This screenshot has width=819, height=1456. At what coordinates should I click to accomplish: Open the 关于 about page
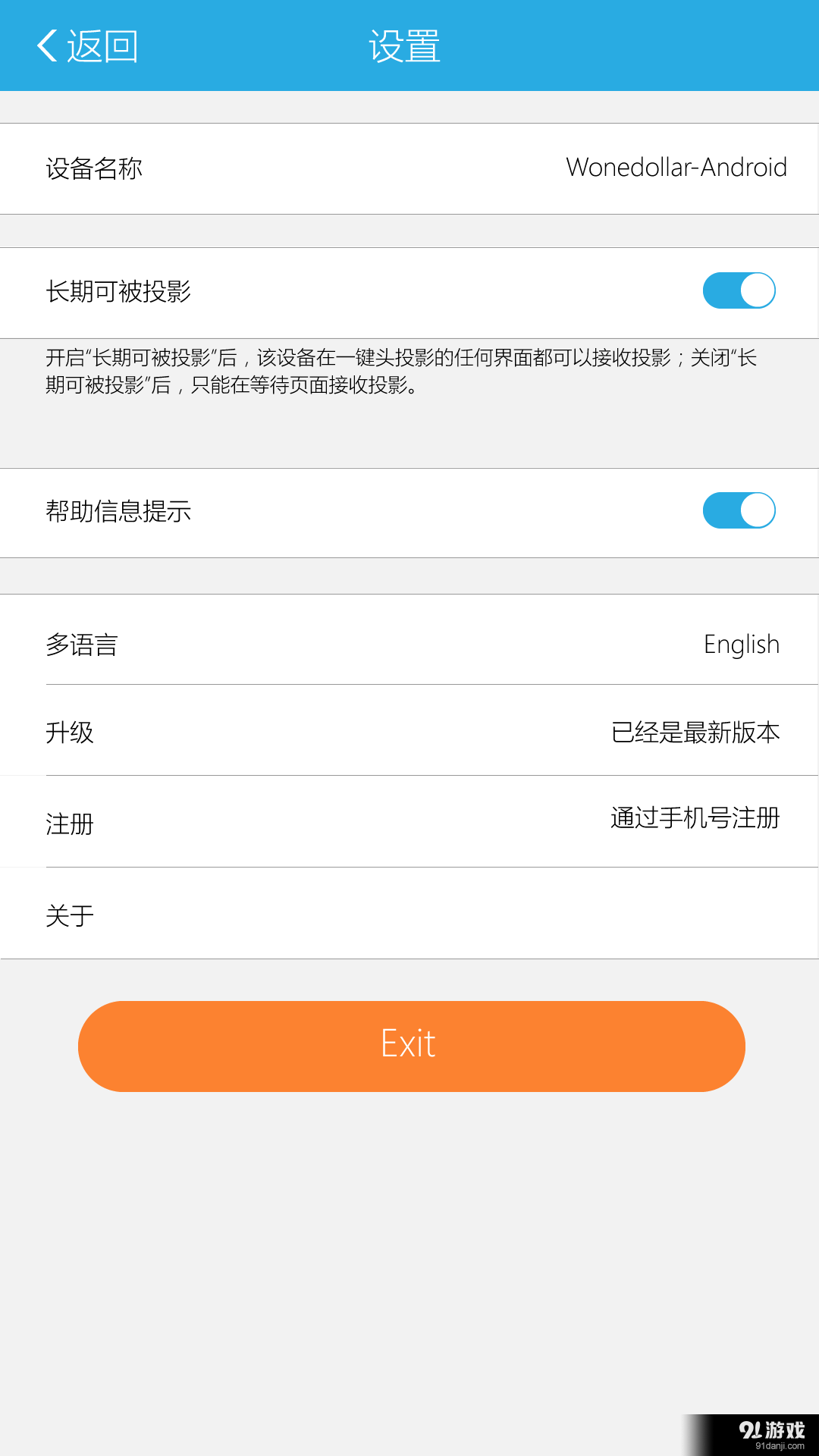pos(409,912)
